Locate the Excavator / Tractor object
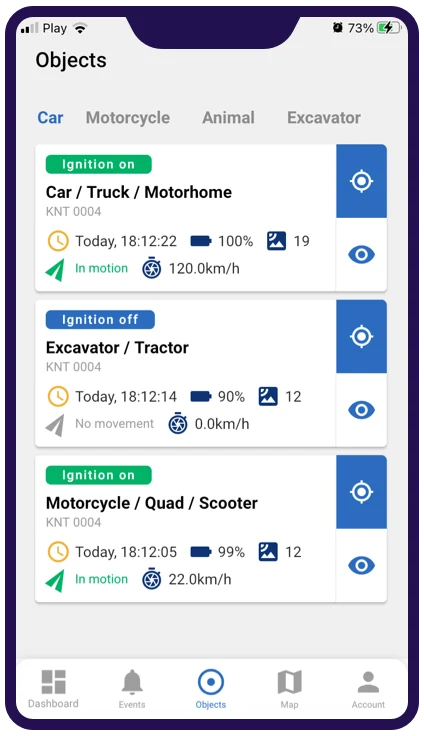Image resolution: width=424 pixels, height=736 pixels. [362, 336]
